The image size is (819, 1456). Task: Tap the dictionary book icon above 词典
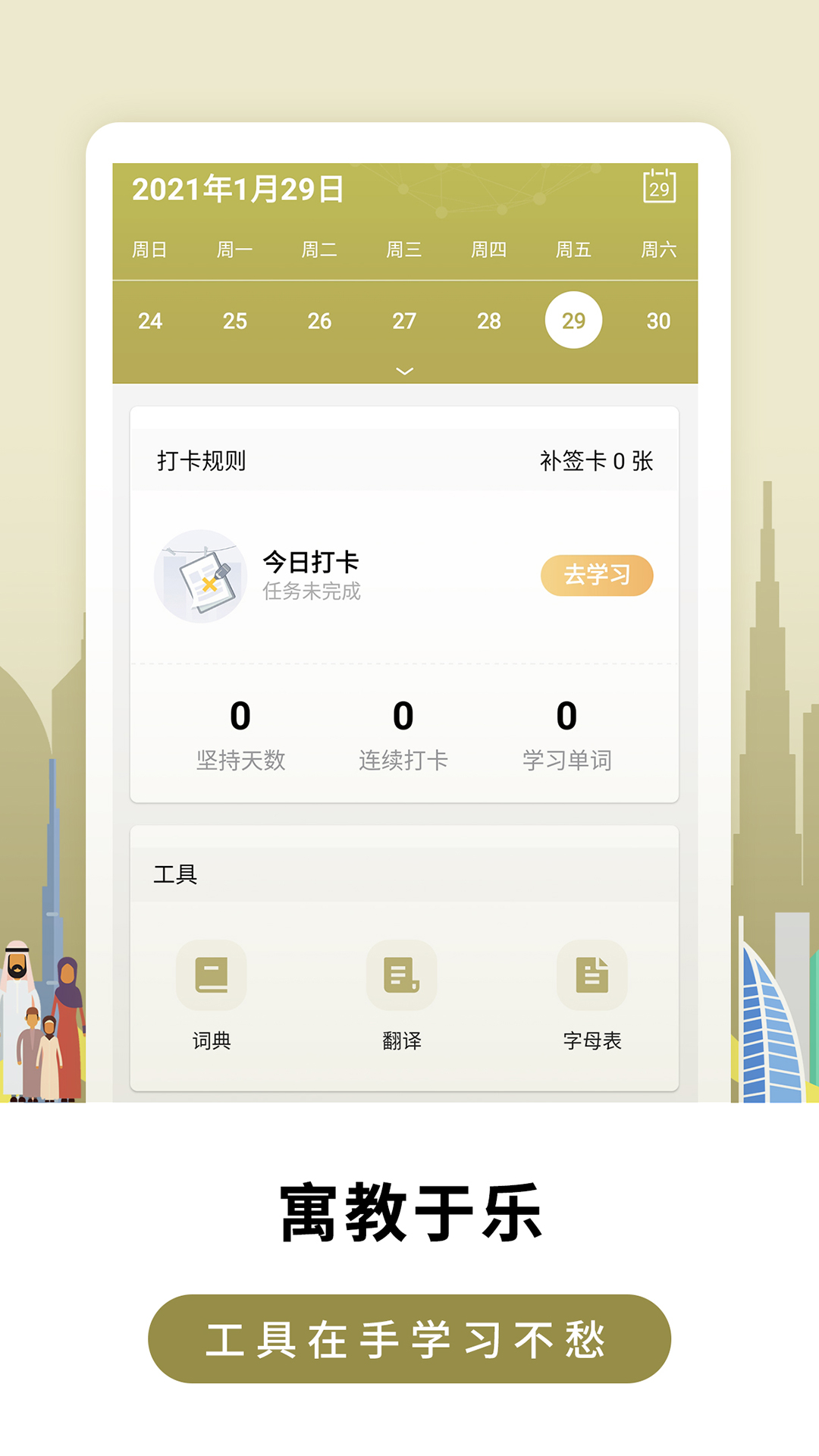pyautogui.click(x=212, y=977)
